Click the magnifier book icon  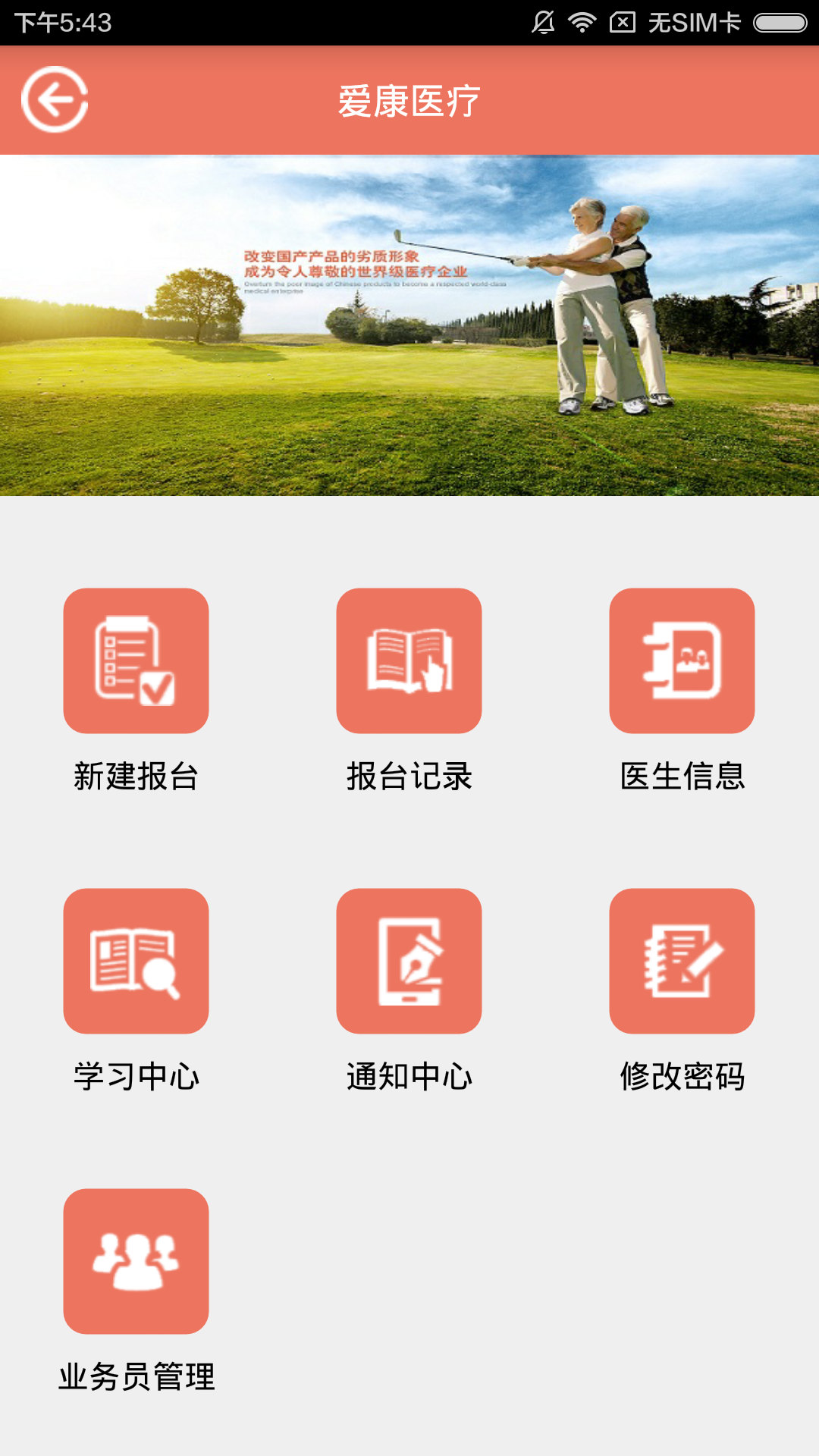[x=136, y=959]
